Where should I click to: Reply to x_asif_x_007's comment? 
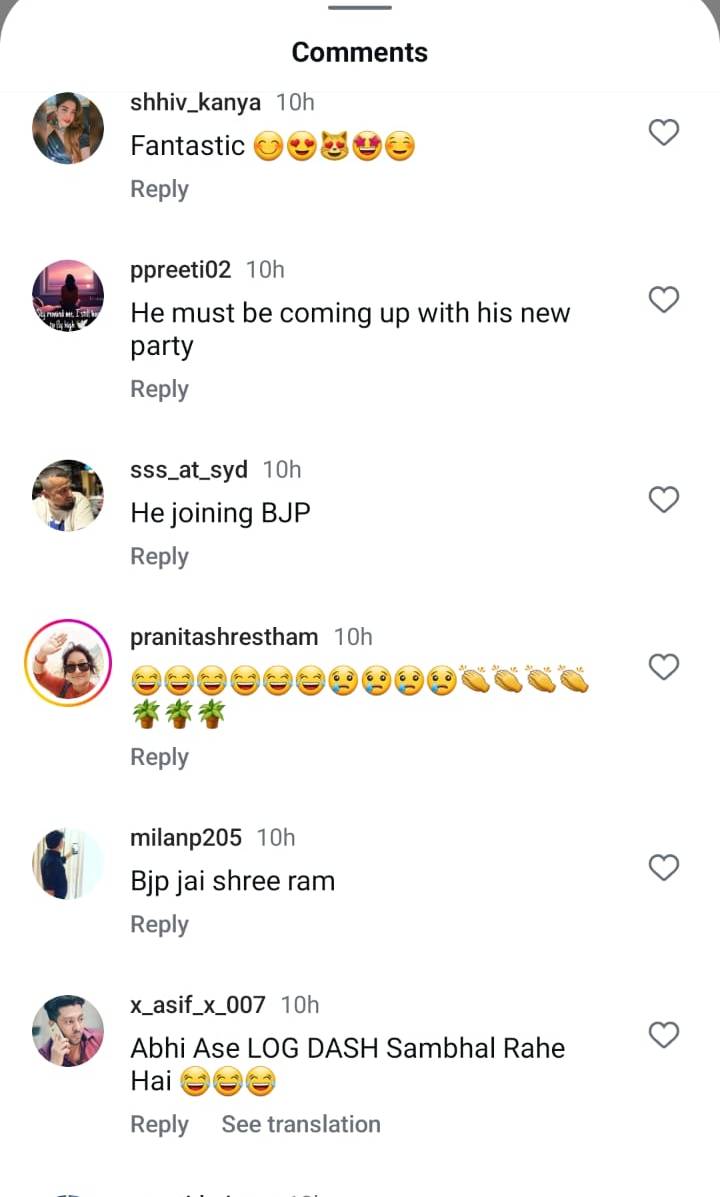click(159, 1124)
